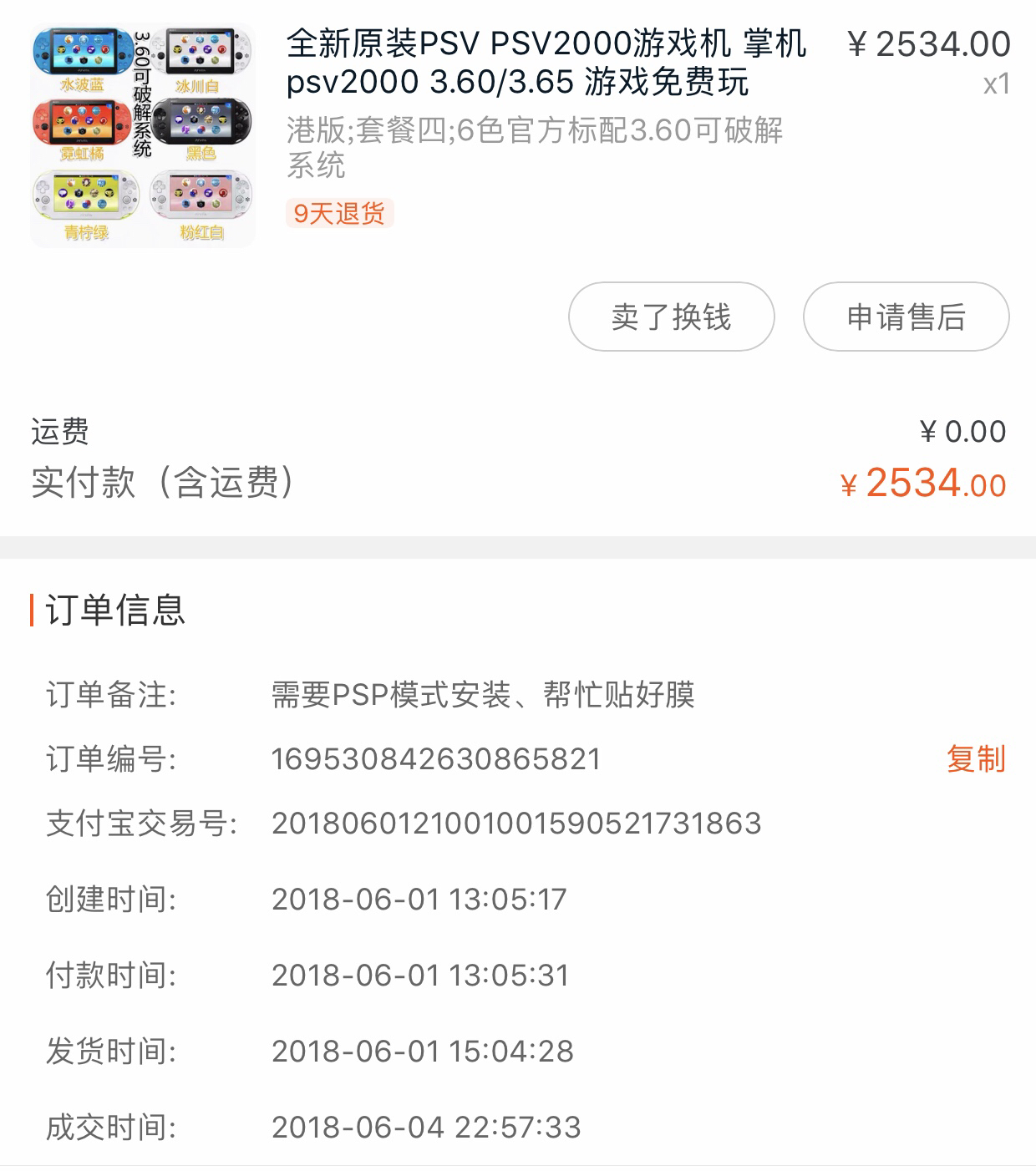The image size is (1036, 1171).
Task: Open the PSV2000 product thumbnail
Action: [143, 135]
